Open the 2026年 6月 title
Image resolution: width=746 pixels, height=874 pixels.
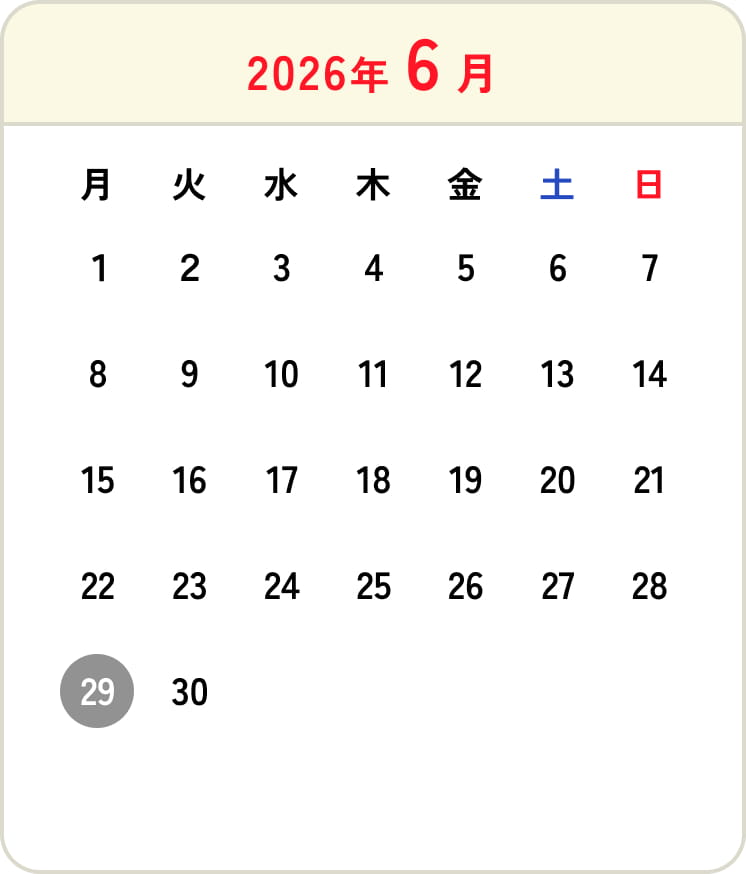[x=373, y=70]
